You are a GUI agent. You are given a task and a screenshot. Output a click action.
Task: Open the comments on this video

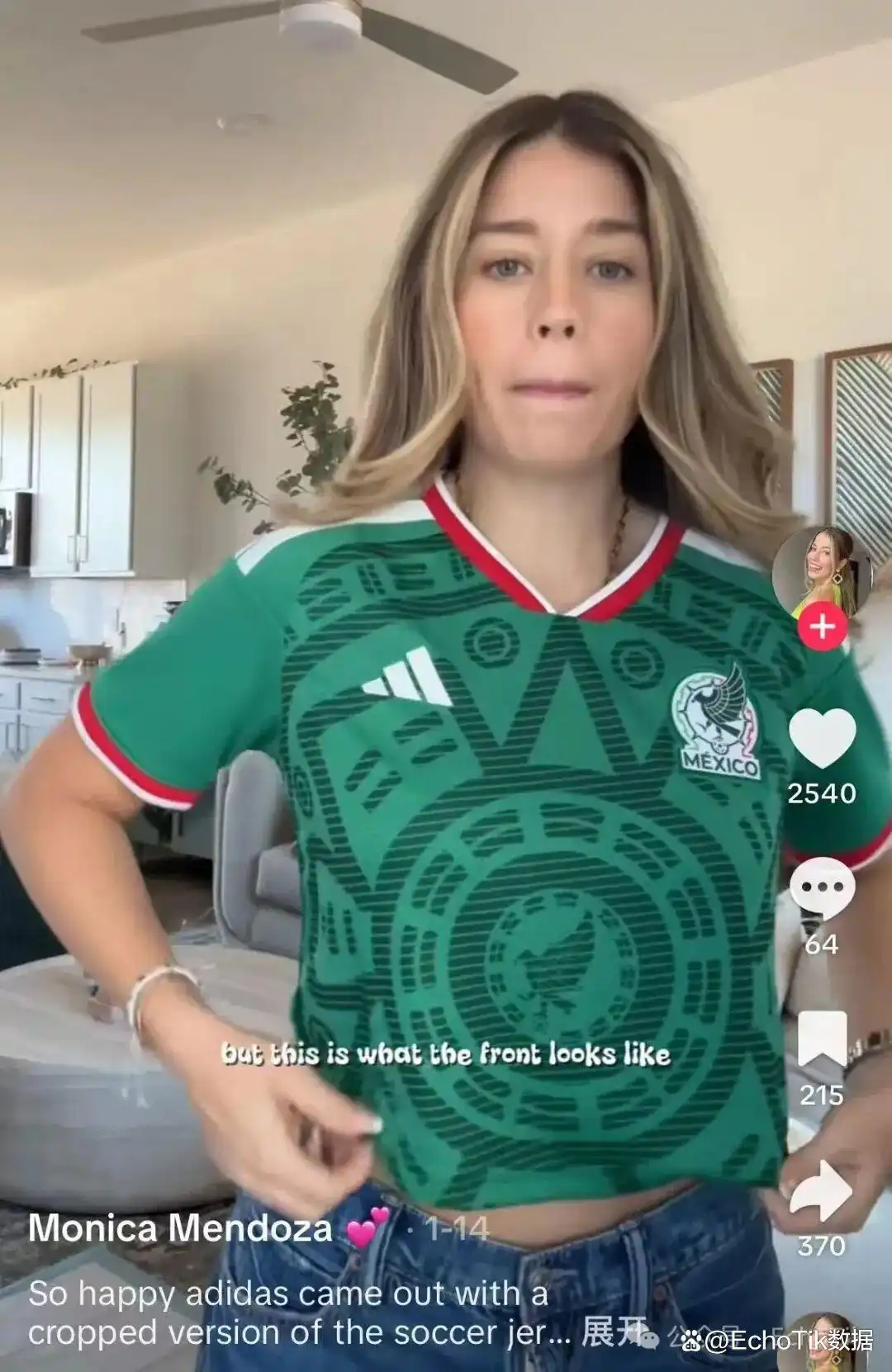click(822, 888)
